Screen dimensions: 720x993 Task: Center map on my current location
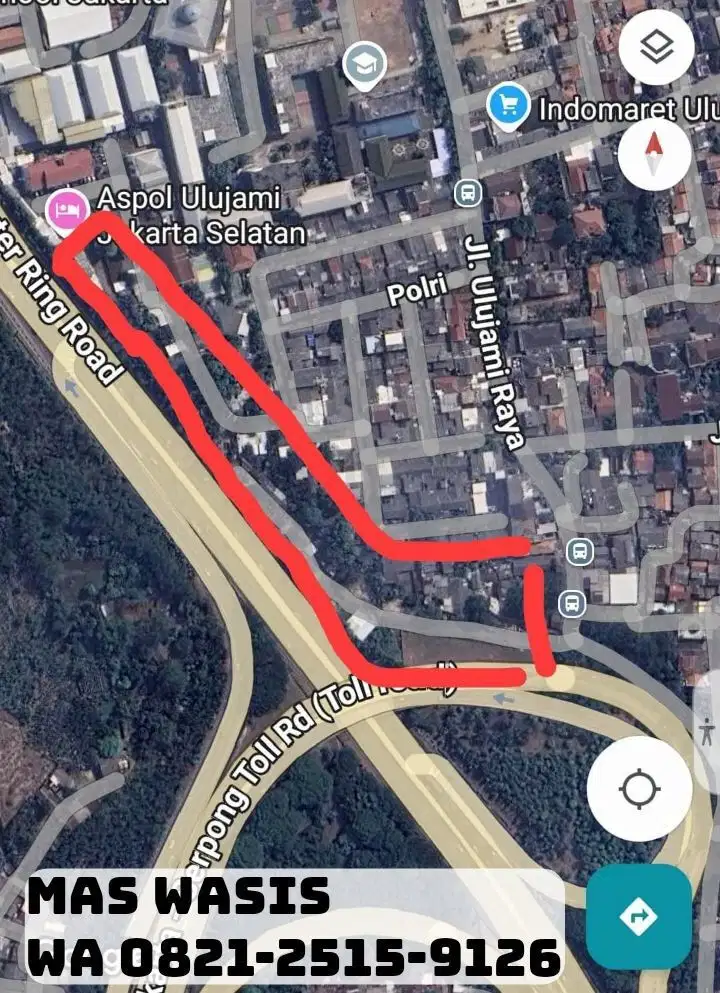(x=639, y=789)
